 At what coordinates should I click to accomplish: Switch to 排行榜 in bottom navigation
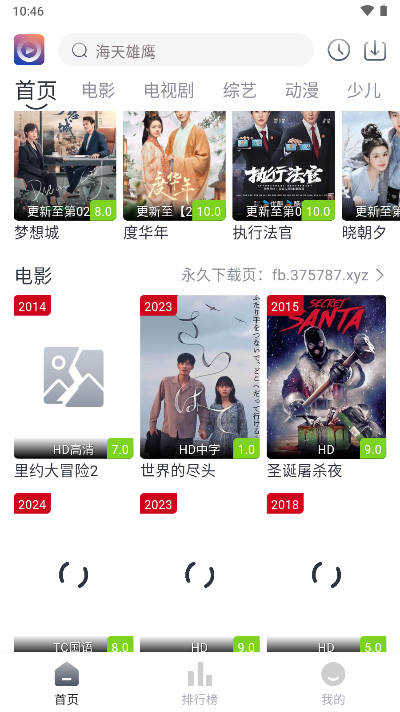pyautogui.click(x=200, y=683)
